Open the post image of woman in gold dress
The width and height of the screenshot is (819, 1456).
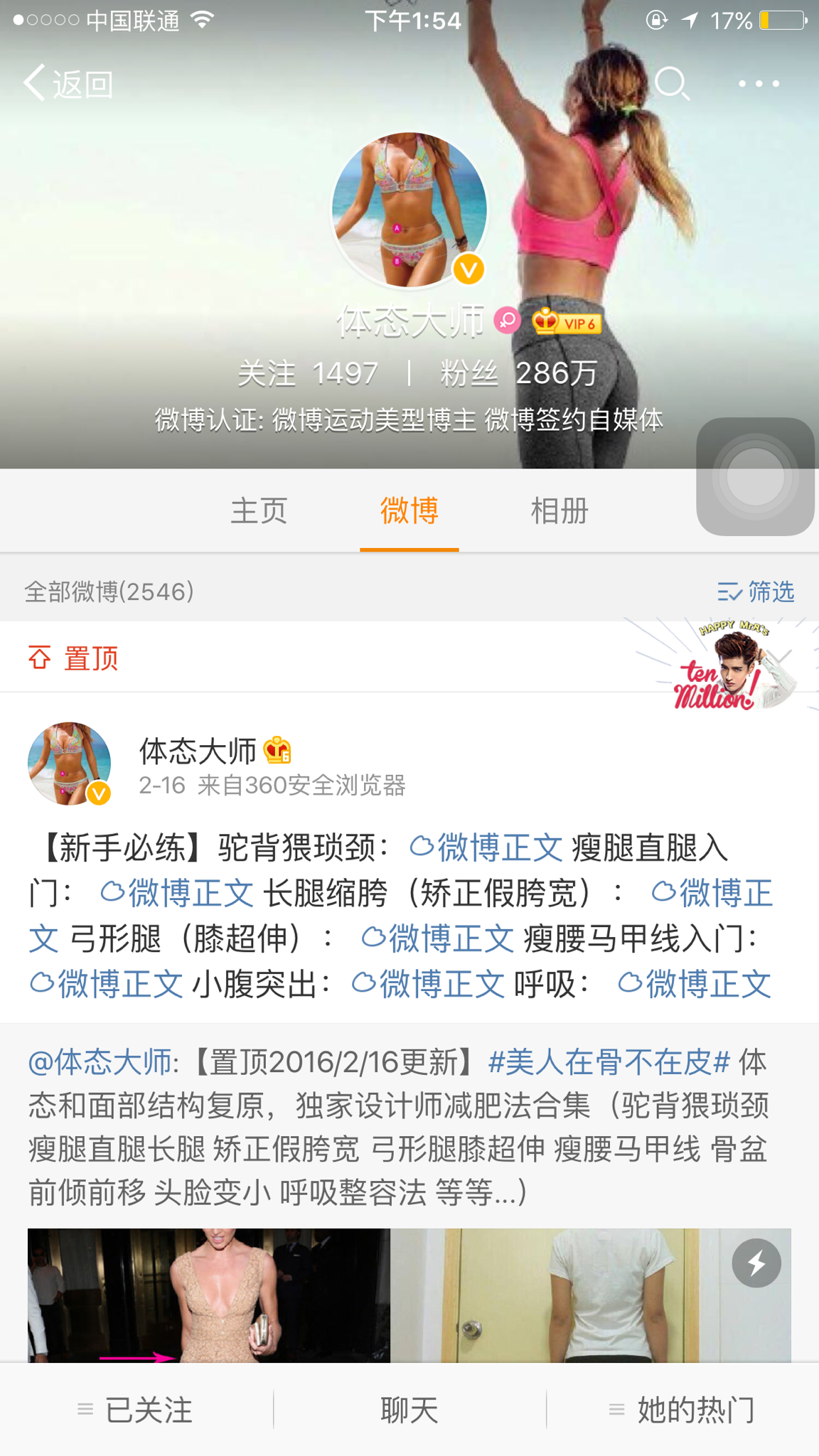coord(209,1295)
